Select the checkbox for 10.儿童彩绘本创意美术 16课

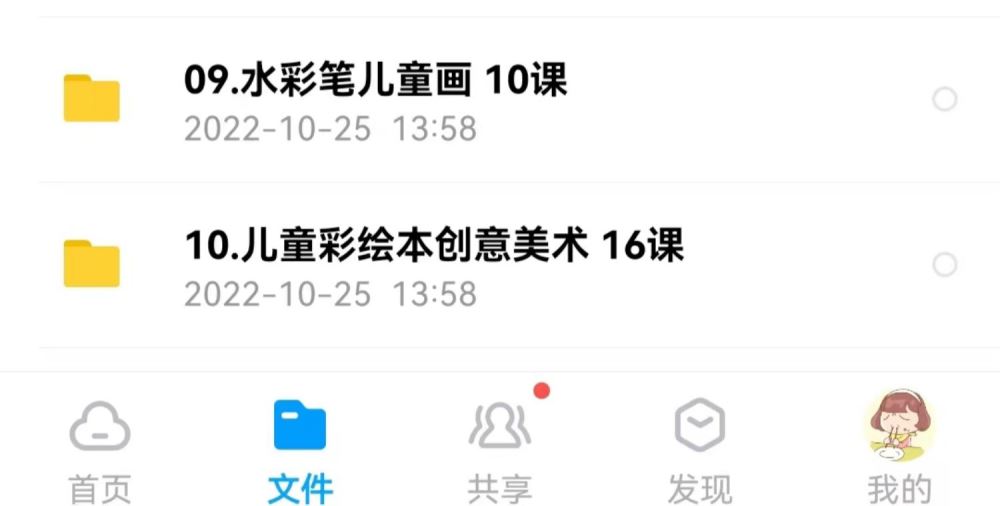[944, 265]
